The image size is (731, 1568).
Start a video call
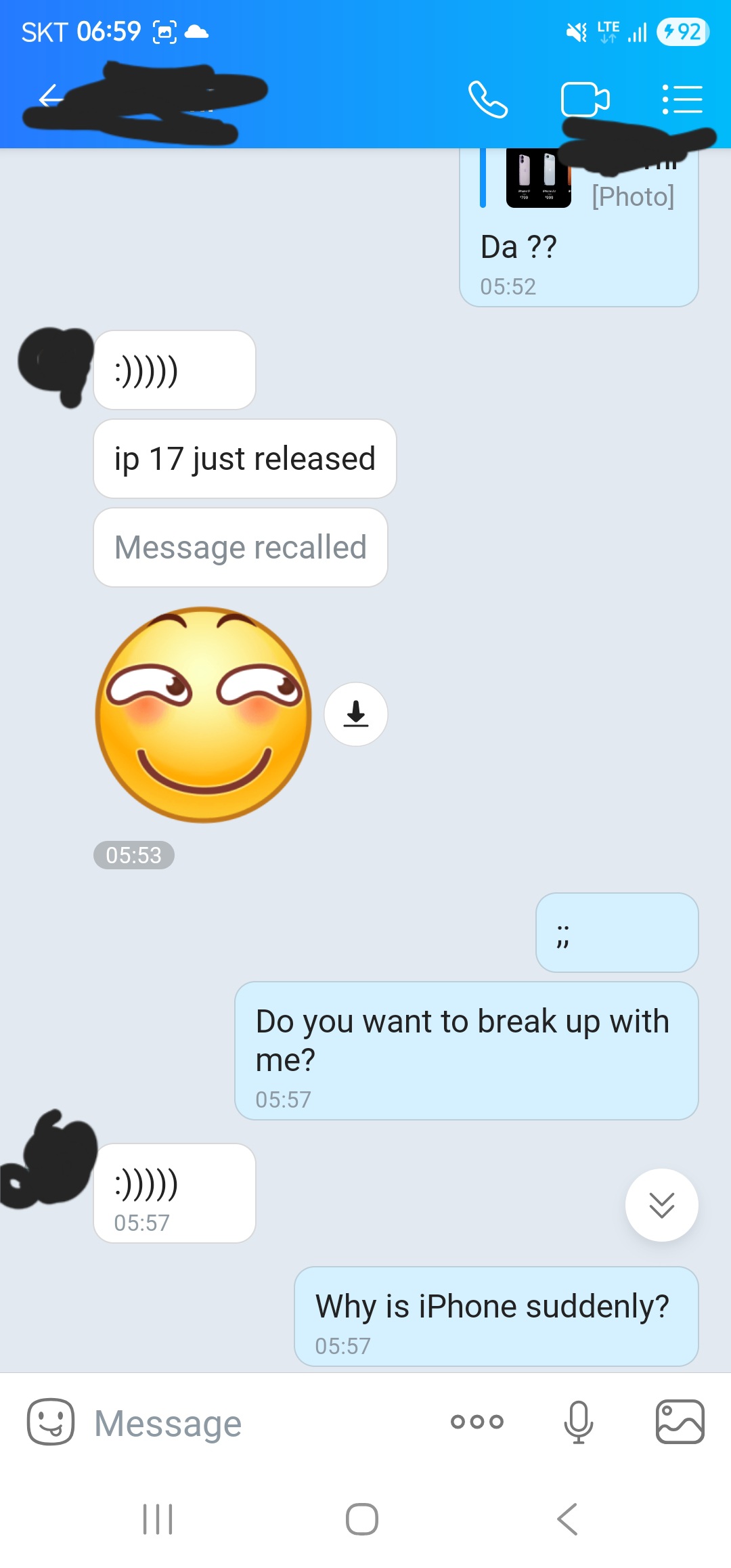tap(585, 100)
